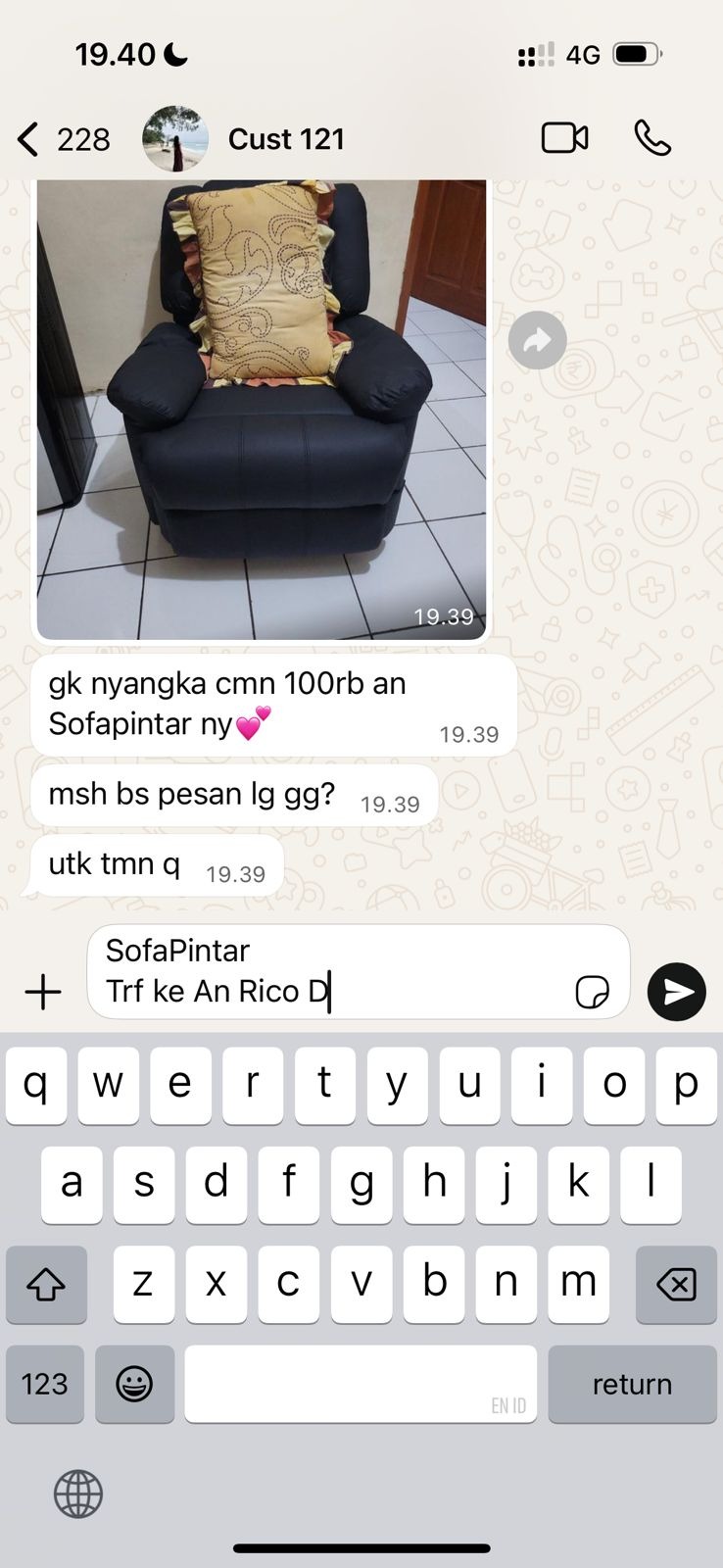This screenshot has height=1568, width=723.
Task: Tap the message text field
Action: pyautogui.click(x=333, y=971)
